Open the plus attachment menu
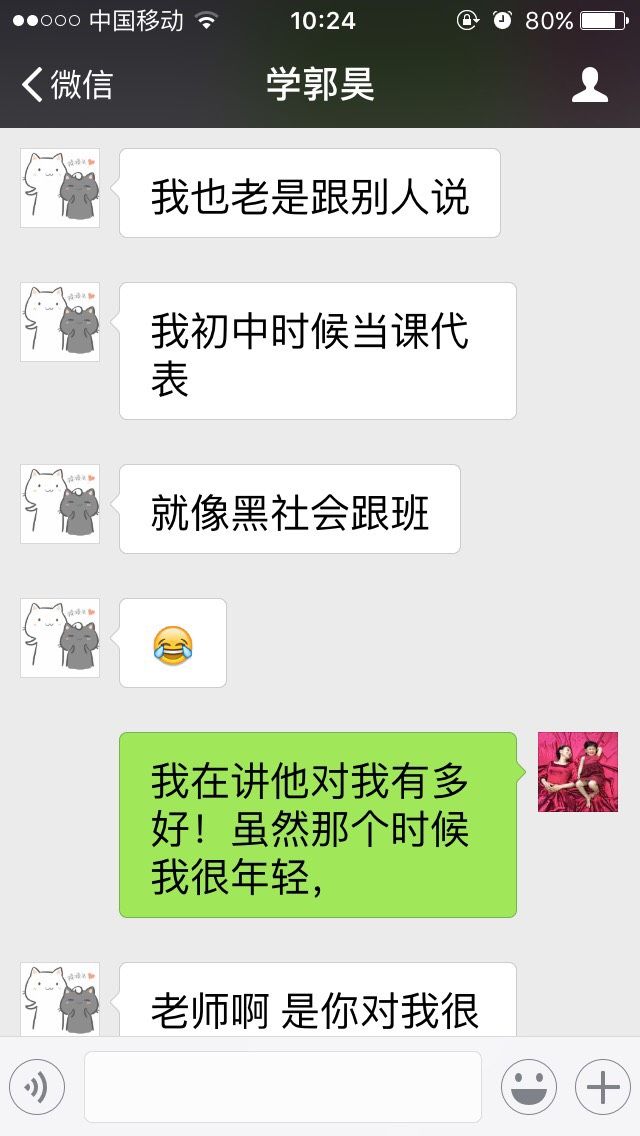 point(603,1087)
